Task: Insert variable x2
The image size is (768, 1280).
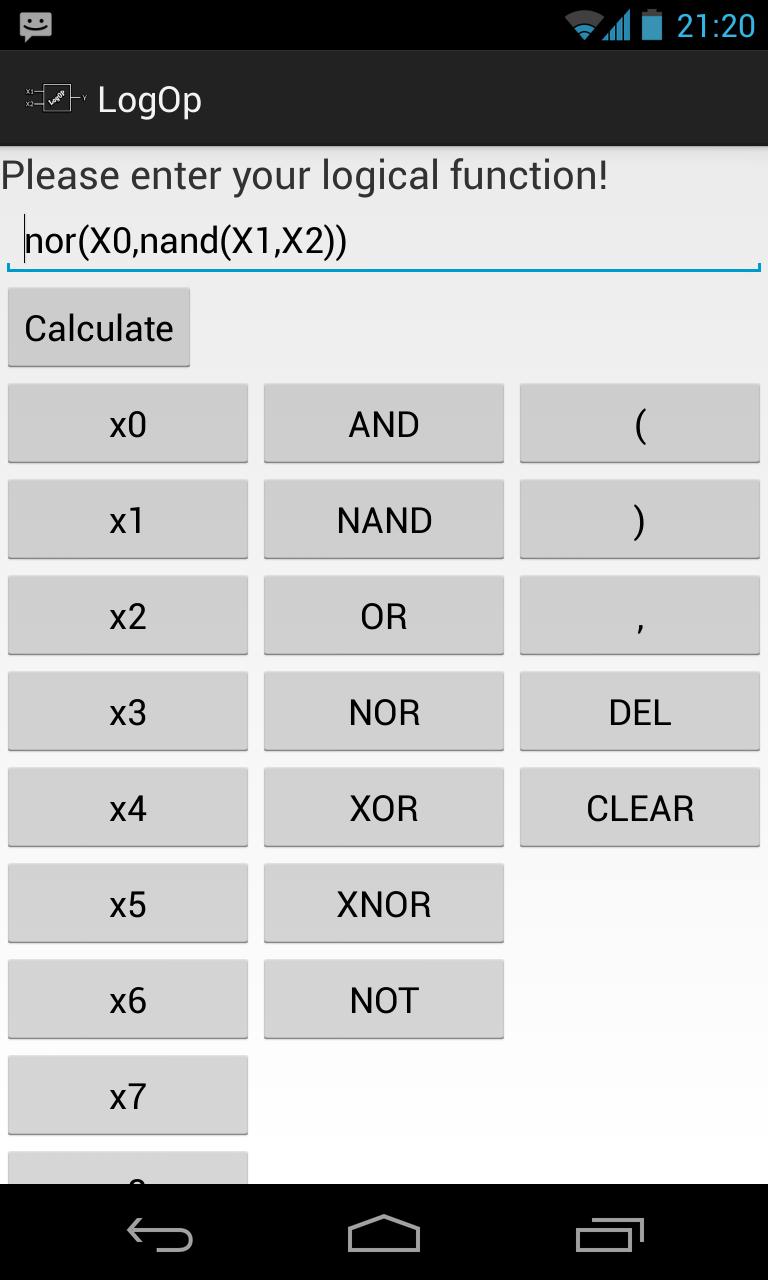Action: pos(128,616)
